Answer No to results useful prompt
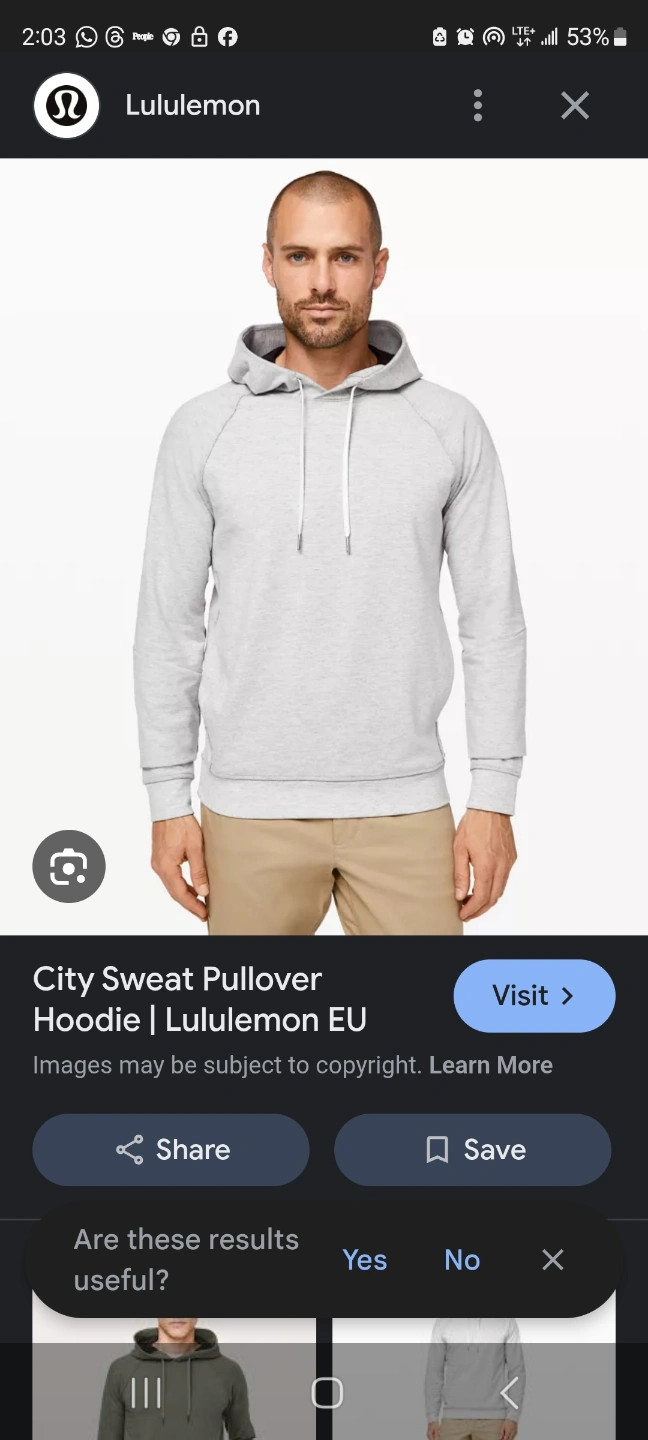The image size is (648, 1440). point(462,1260)
